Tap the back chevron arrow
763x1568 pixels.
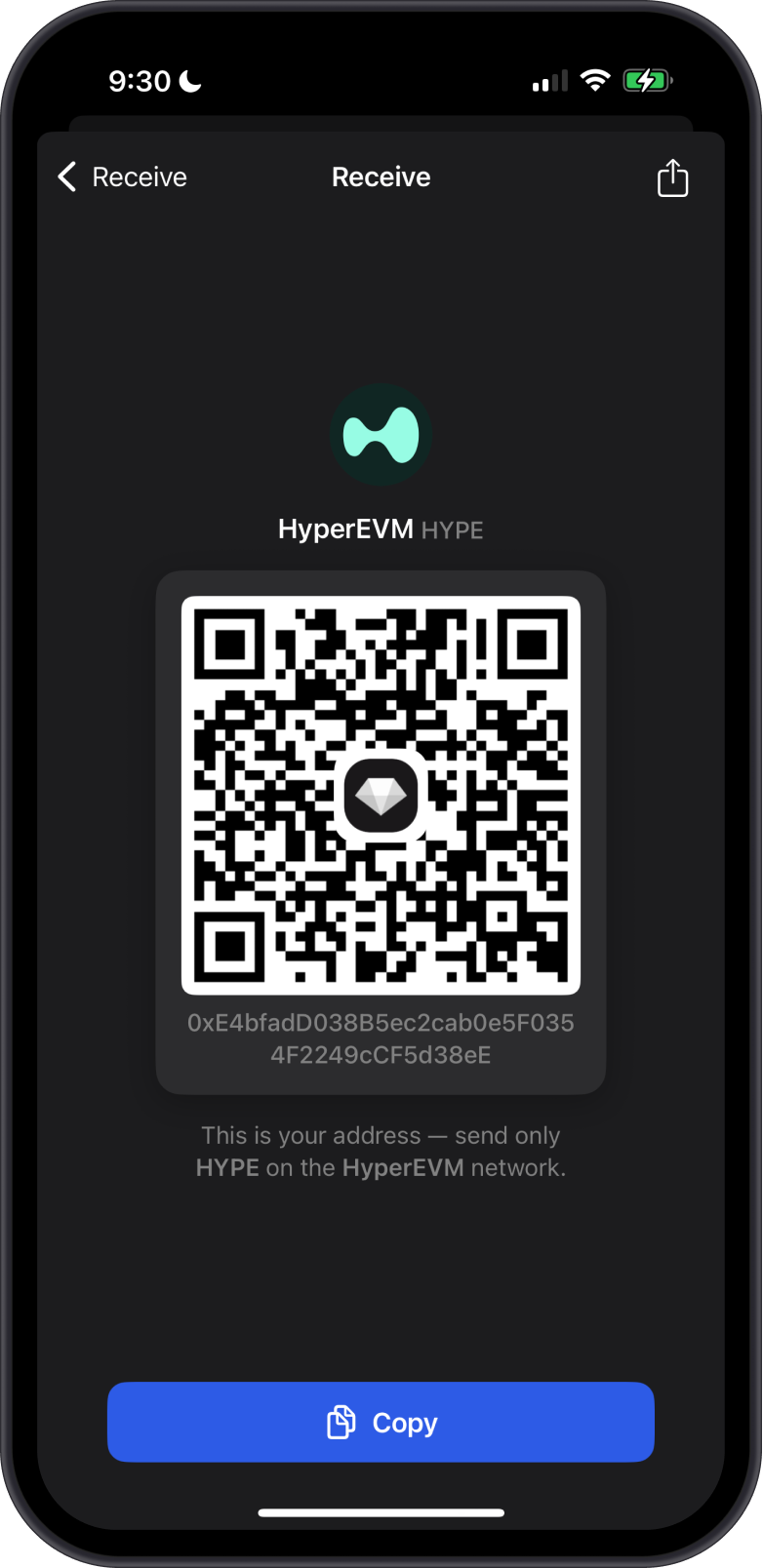click(64, 176)
